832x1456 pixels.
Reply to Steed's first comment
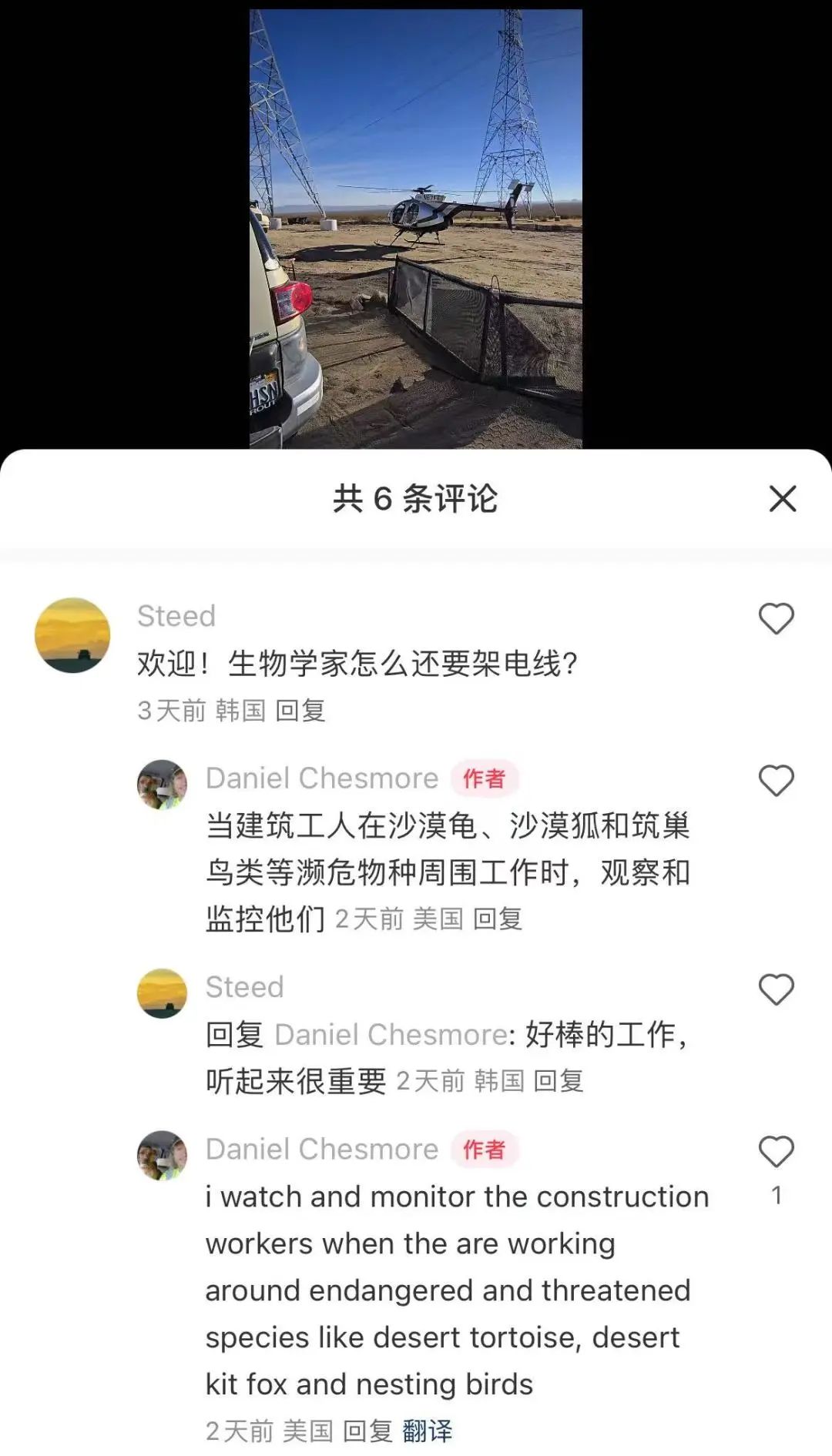click(300, 710)
